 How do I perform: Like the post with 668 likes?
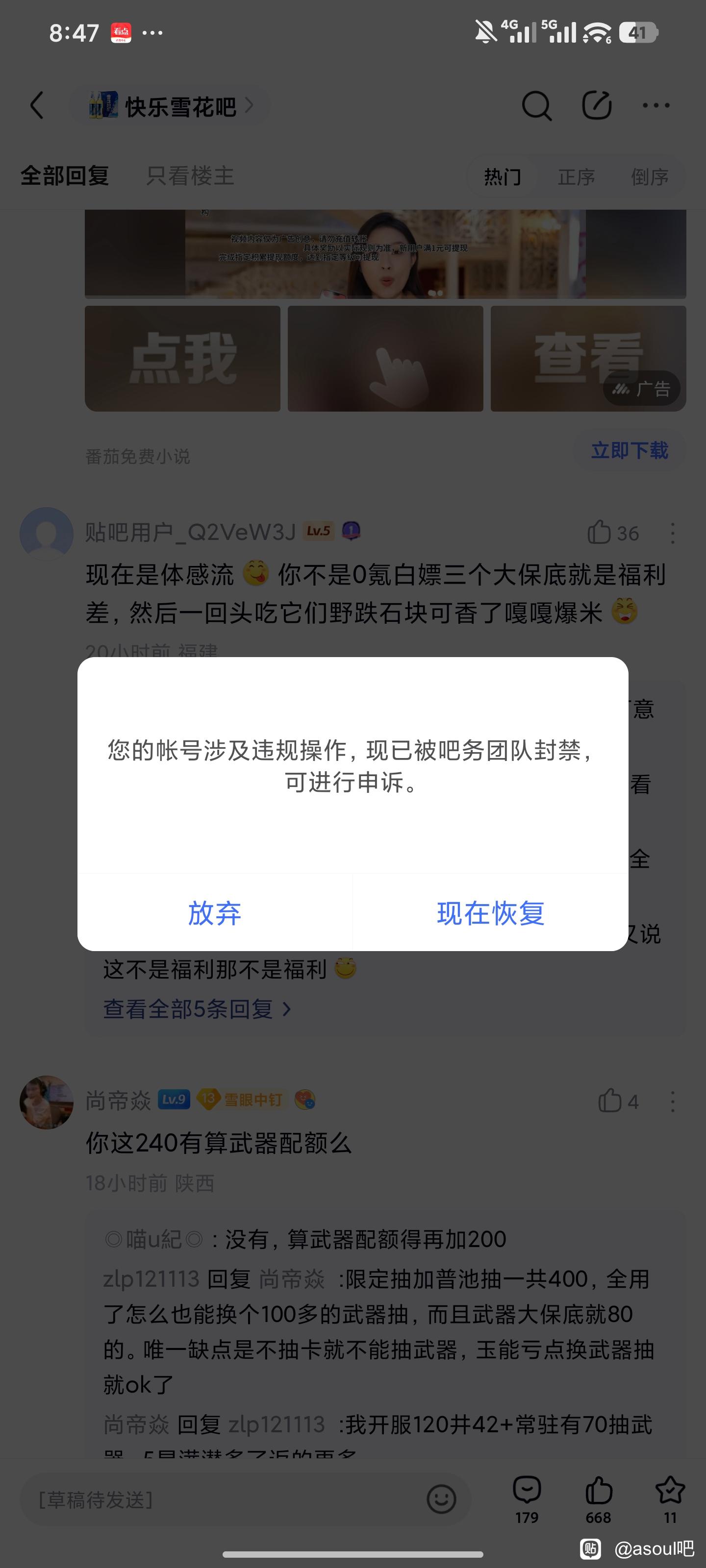point(598,1498)
